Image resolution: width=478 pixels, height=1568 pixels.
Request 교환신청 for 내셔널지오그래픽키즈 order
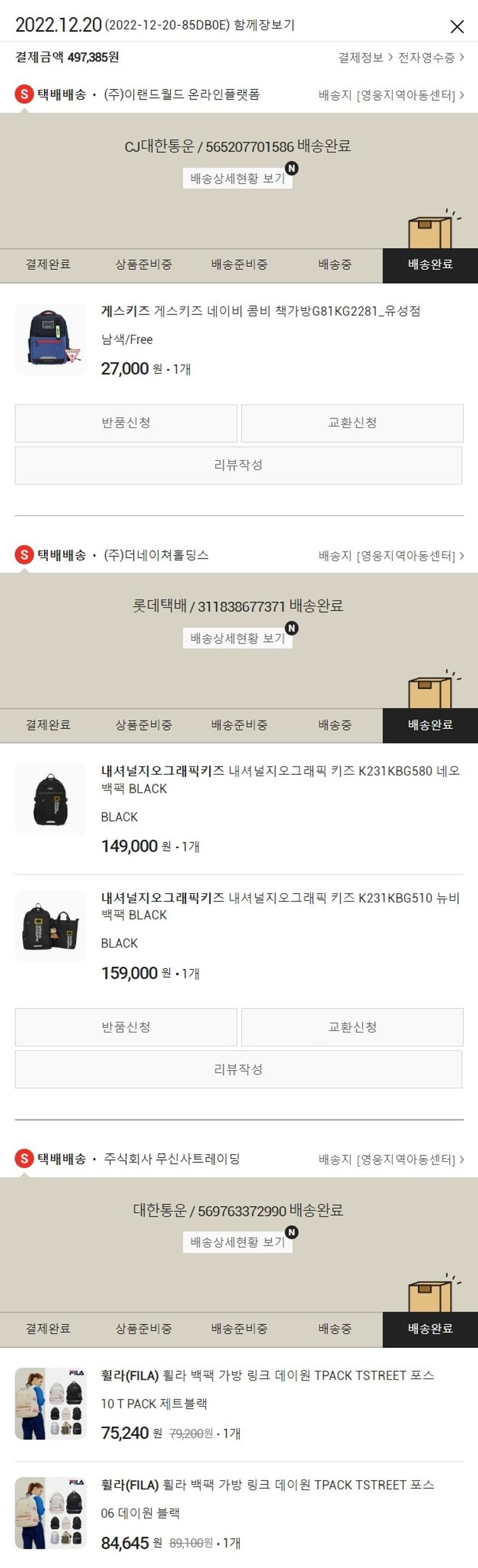[352, 1027]
